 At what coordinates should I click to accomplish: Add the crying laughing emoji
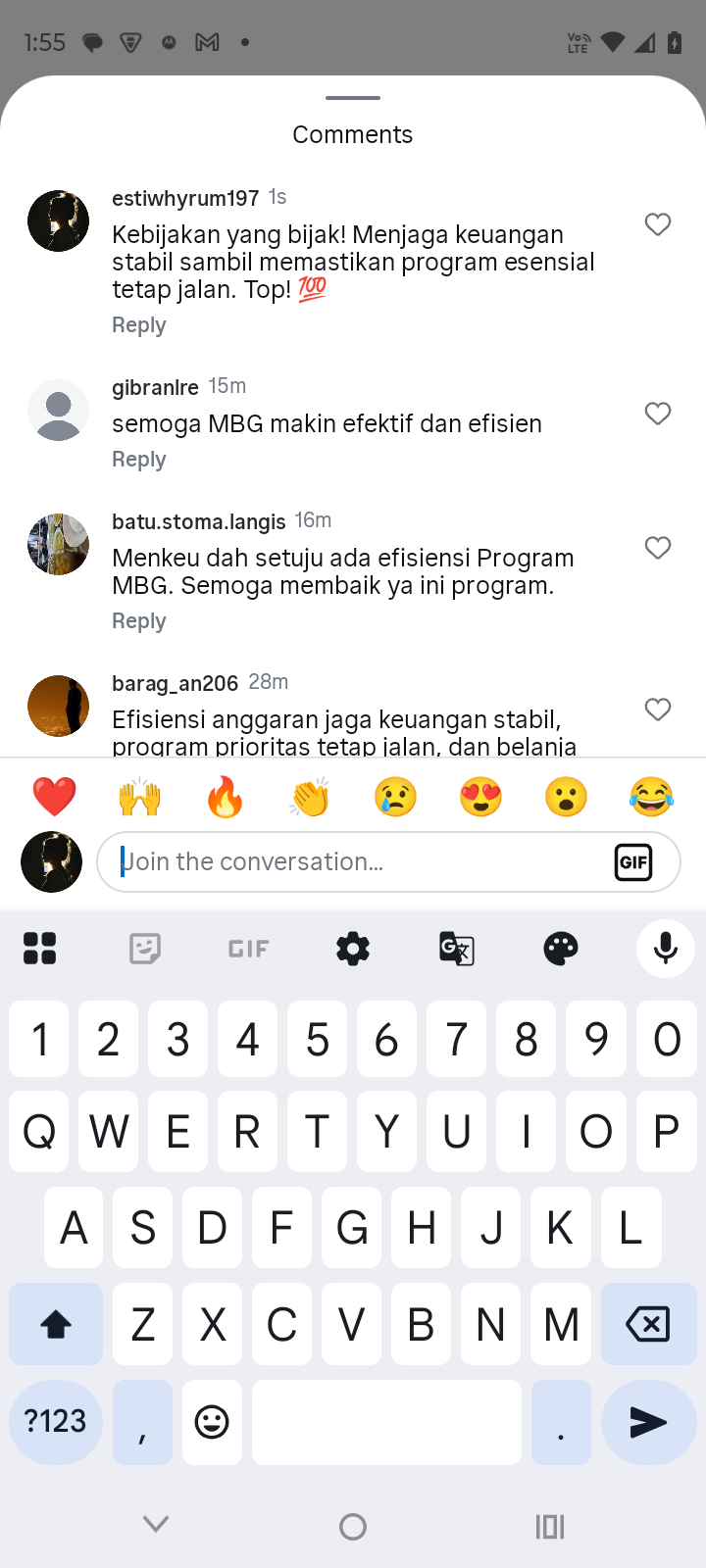[x=651, y=797]
